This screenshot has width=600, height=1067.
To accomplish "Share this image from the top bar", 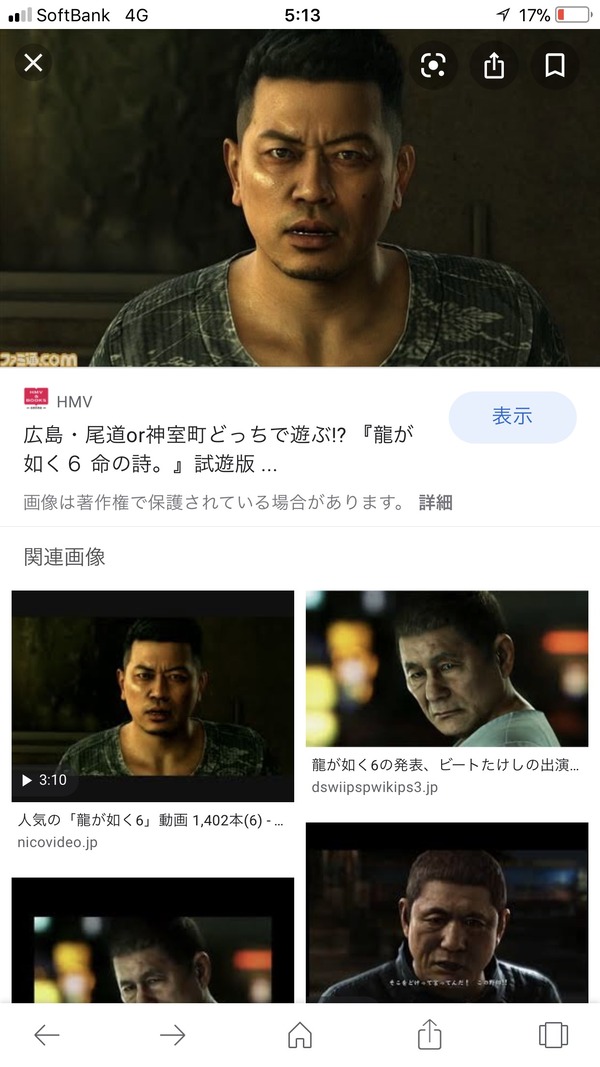I will (x=494, y=65).
